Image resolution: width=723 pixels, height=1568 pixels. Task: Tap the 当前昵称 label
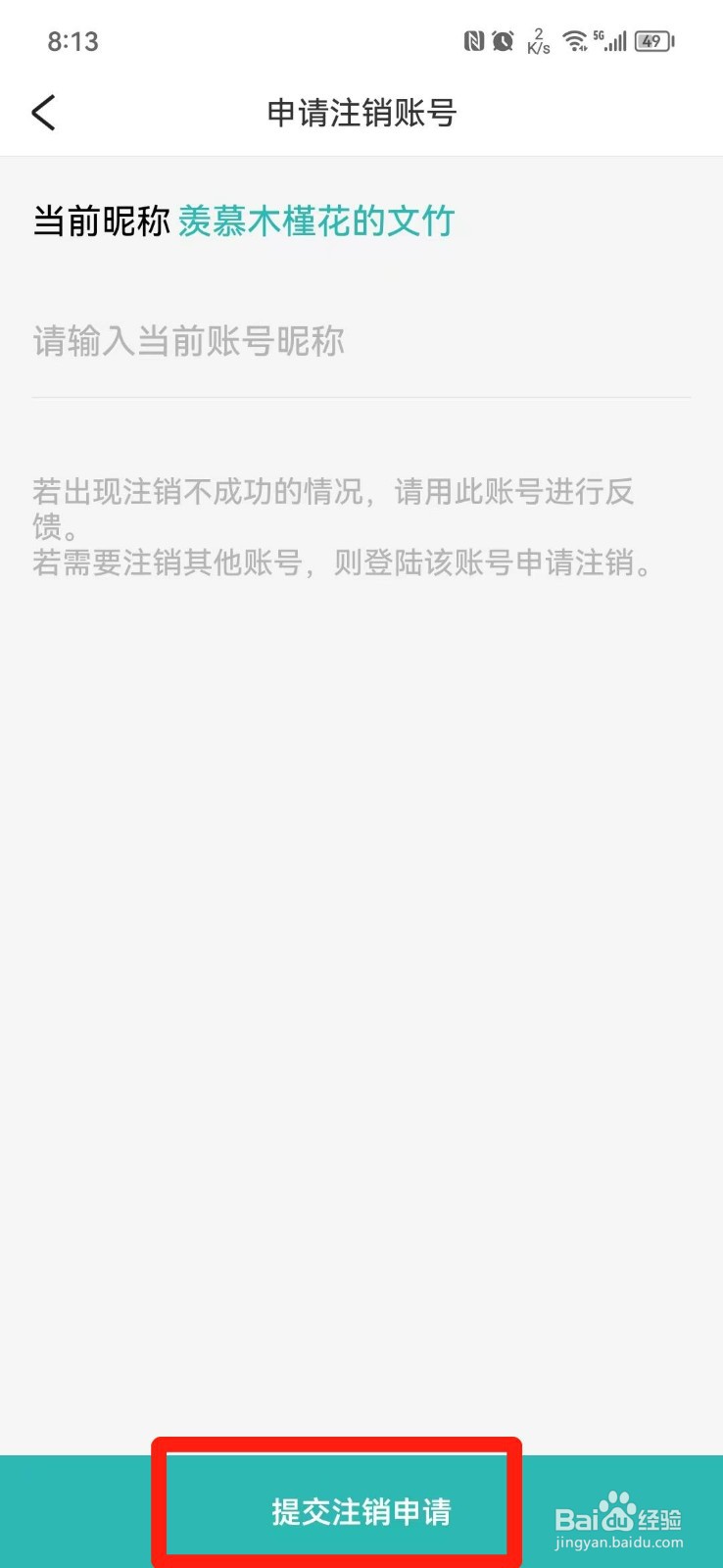coord(101,221)
